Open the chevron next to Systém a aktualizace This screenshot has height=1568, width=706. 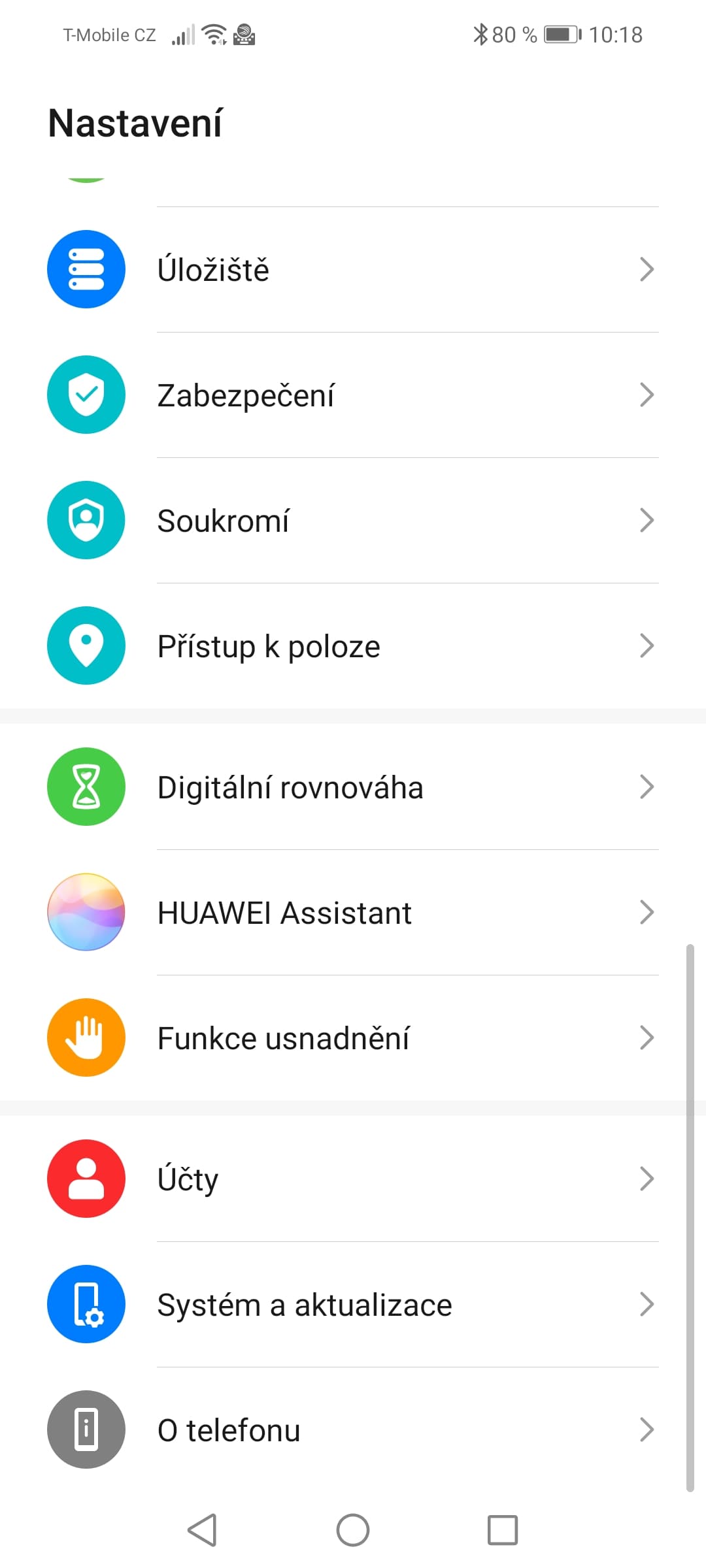[647, 1304]
